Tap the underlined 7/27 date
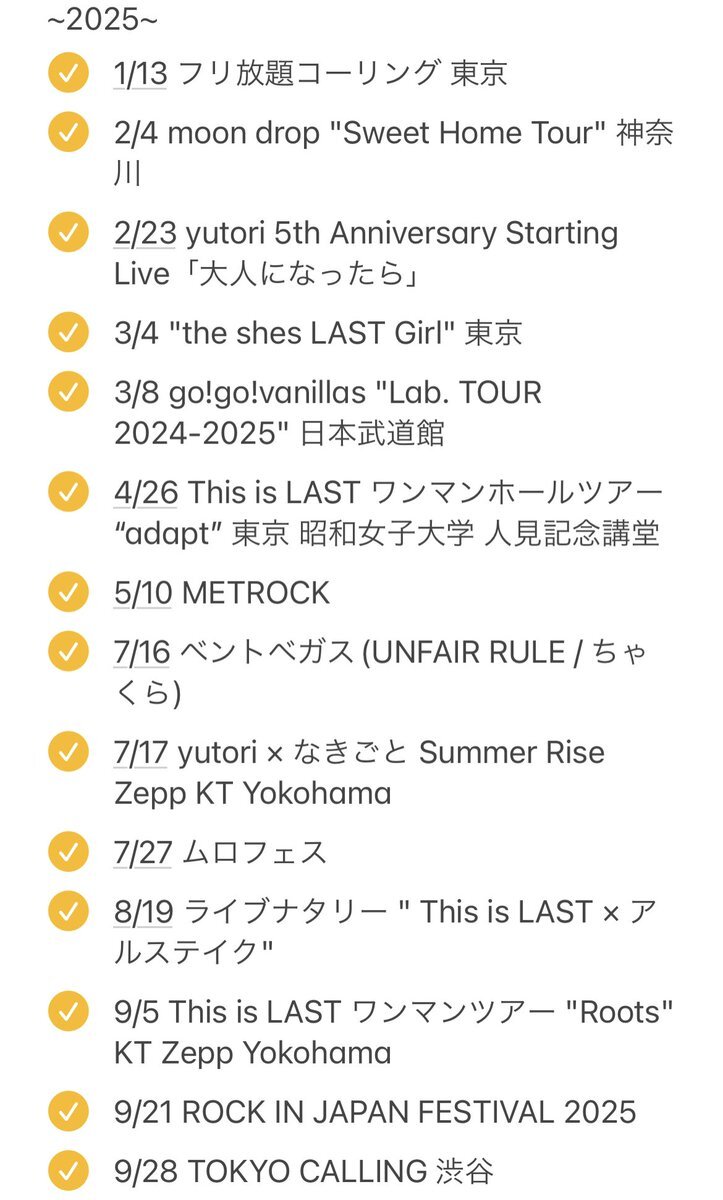Image resolution: width=723 pixels, height=1200 pixels. (141, 852)
